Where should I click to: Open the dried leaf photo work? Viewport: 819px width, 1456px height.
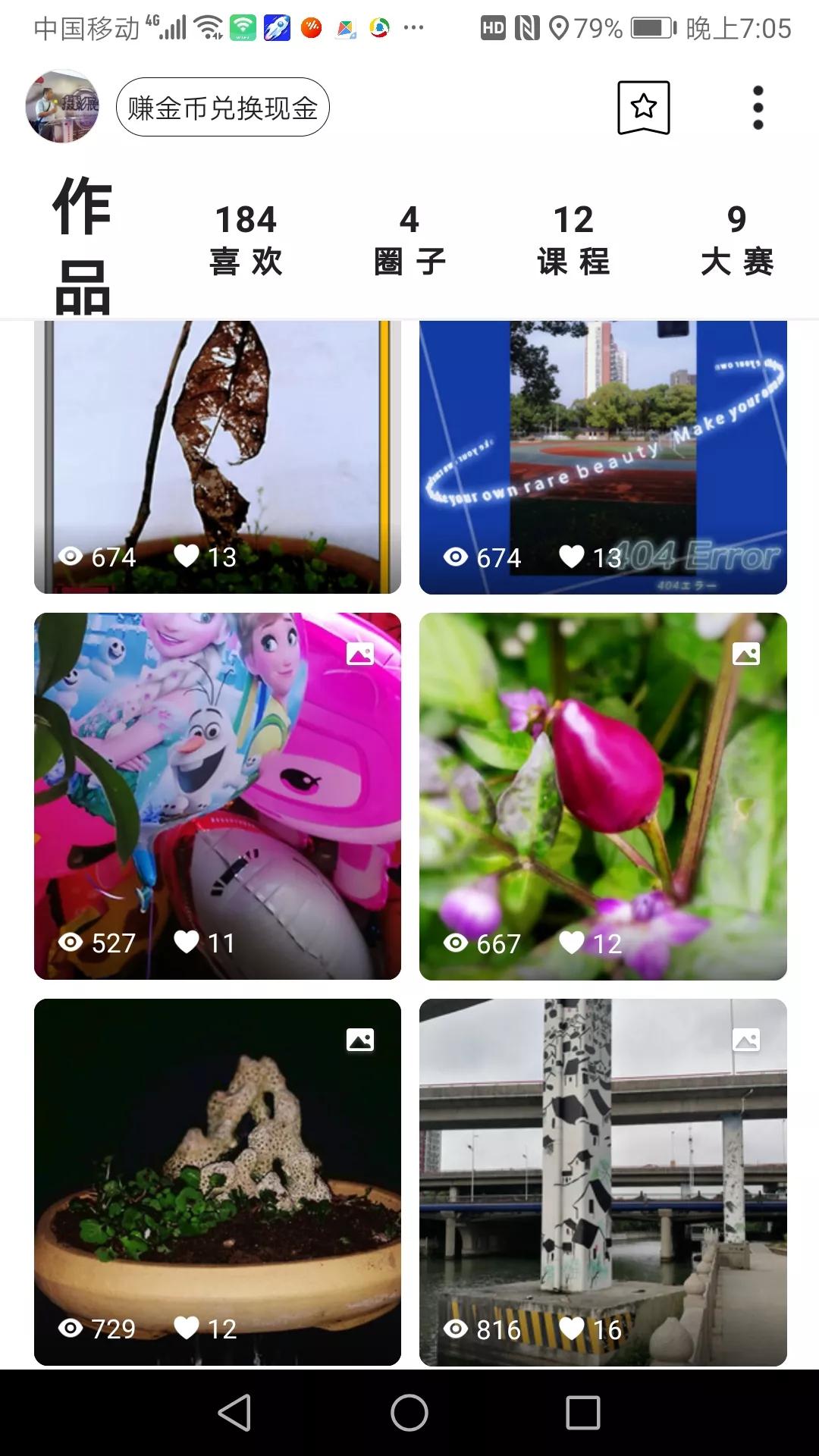(x=218, y=457)
